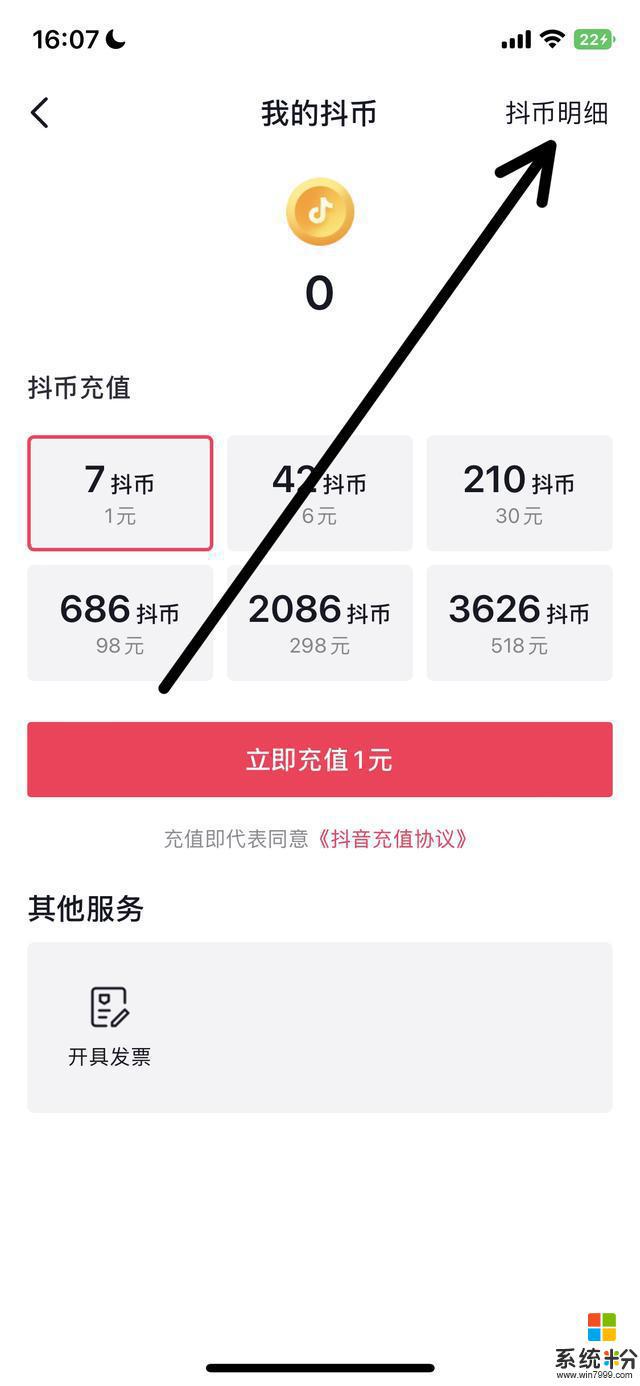640x1386 pixels.
Task: Open the 抖音充值协议 agreement link
Action: (x=393, y=838)
